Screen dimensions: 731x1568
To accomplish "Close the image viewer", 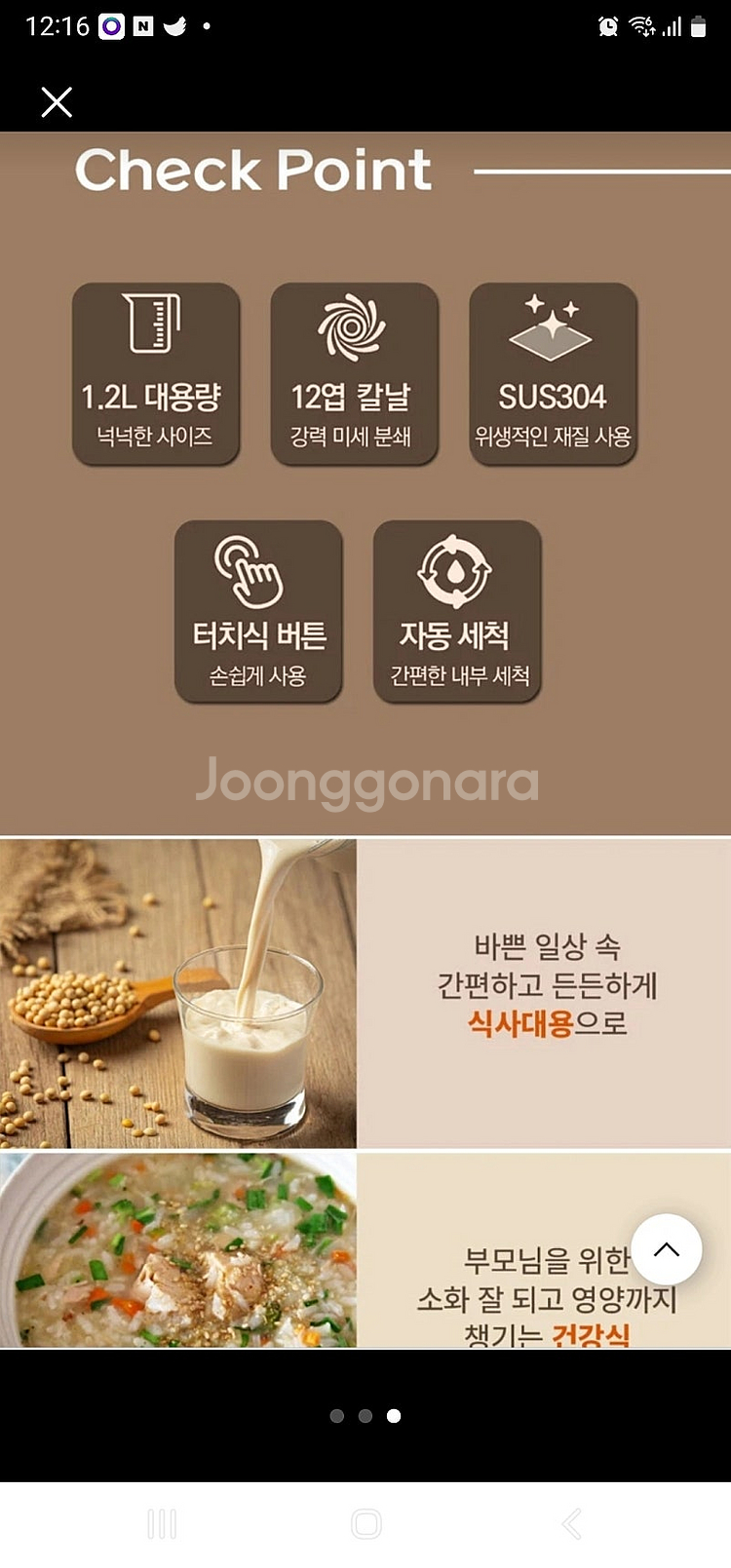I will click(57, 101).
